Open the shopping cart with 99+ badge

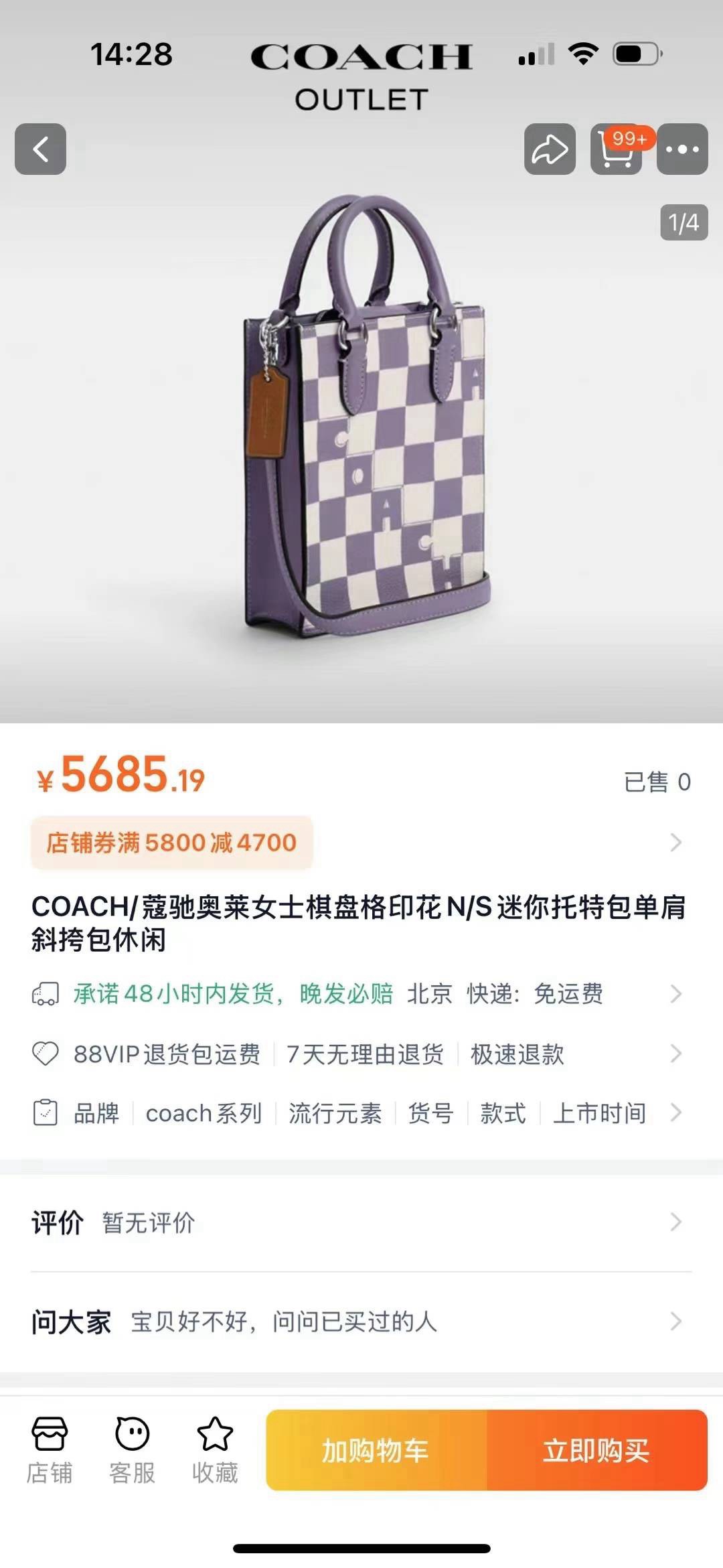(616, 149)
